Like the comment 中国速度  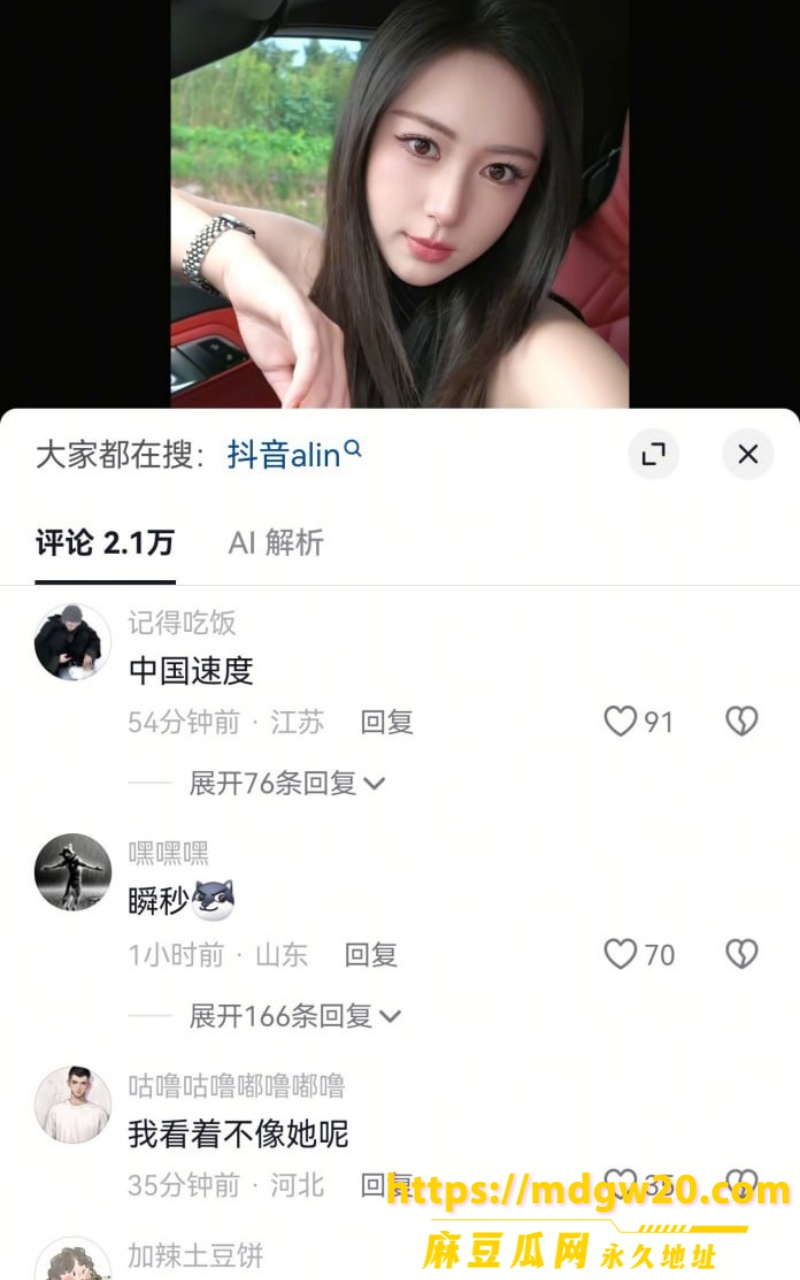[x=620, y=721]
